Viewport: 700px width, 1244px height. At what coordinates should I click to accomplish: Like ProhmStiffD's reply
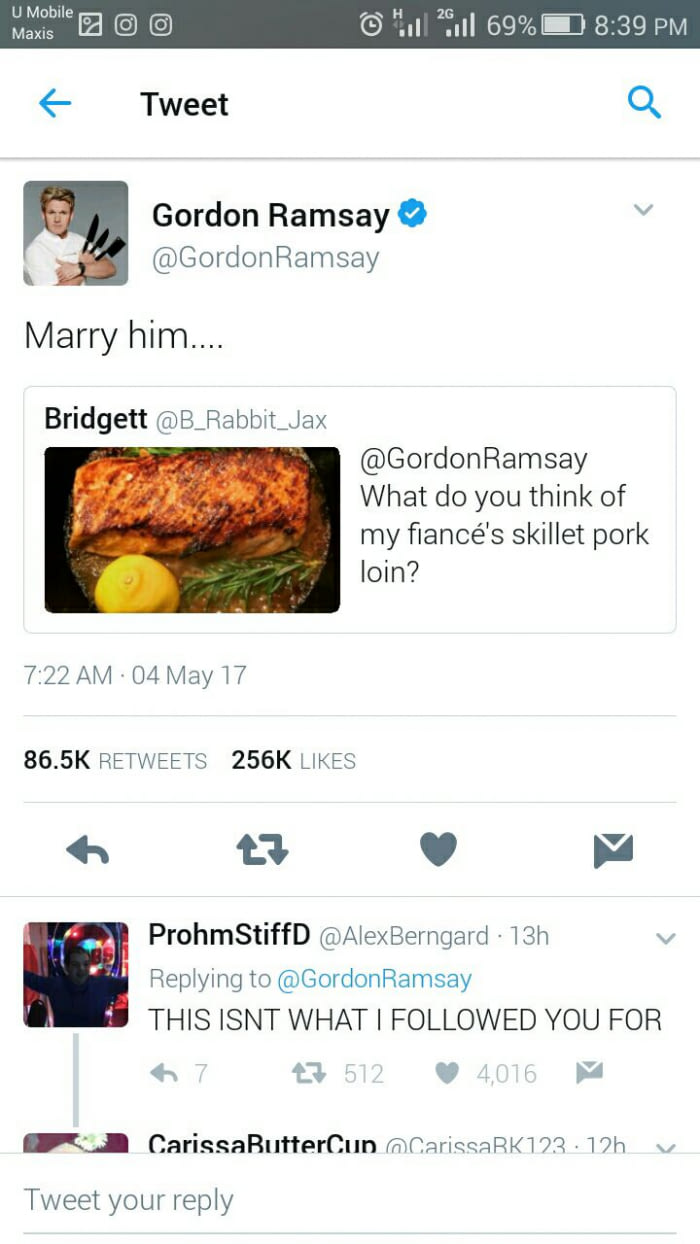[x=449, y=1074]
